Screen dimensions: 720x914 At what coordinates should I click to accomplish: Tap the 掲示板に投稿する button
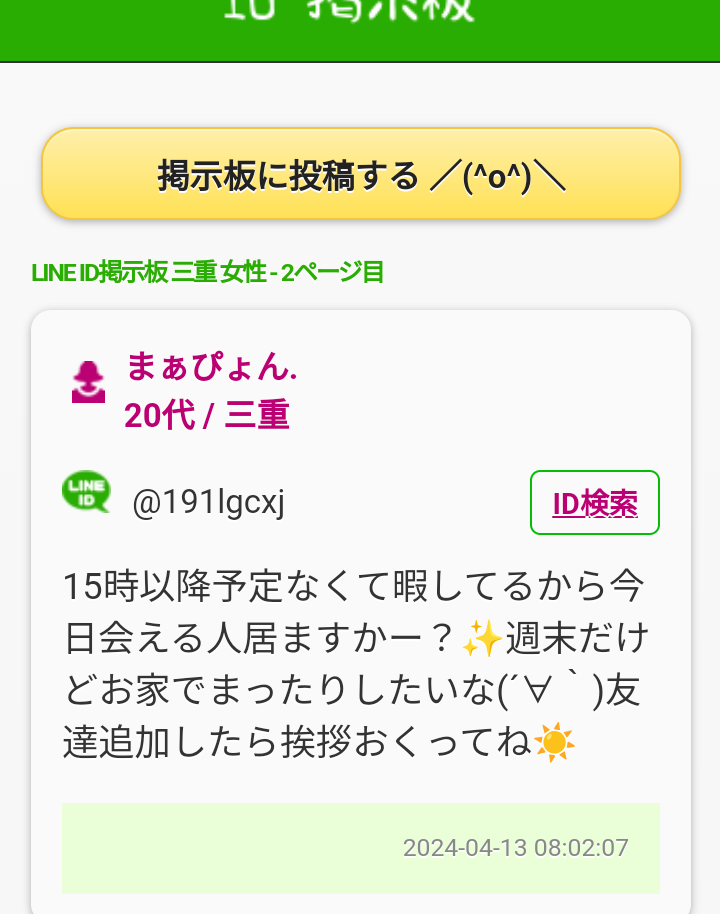pos(360,174)
